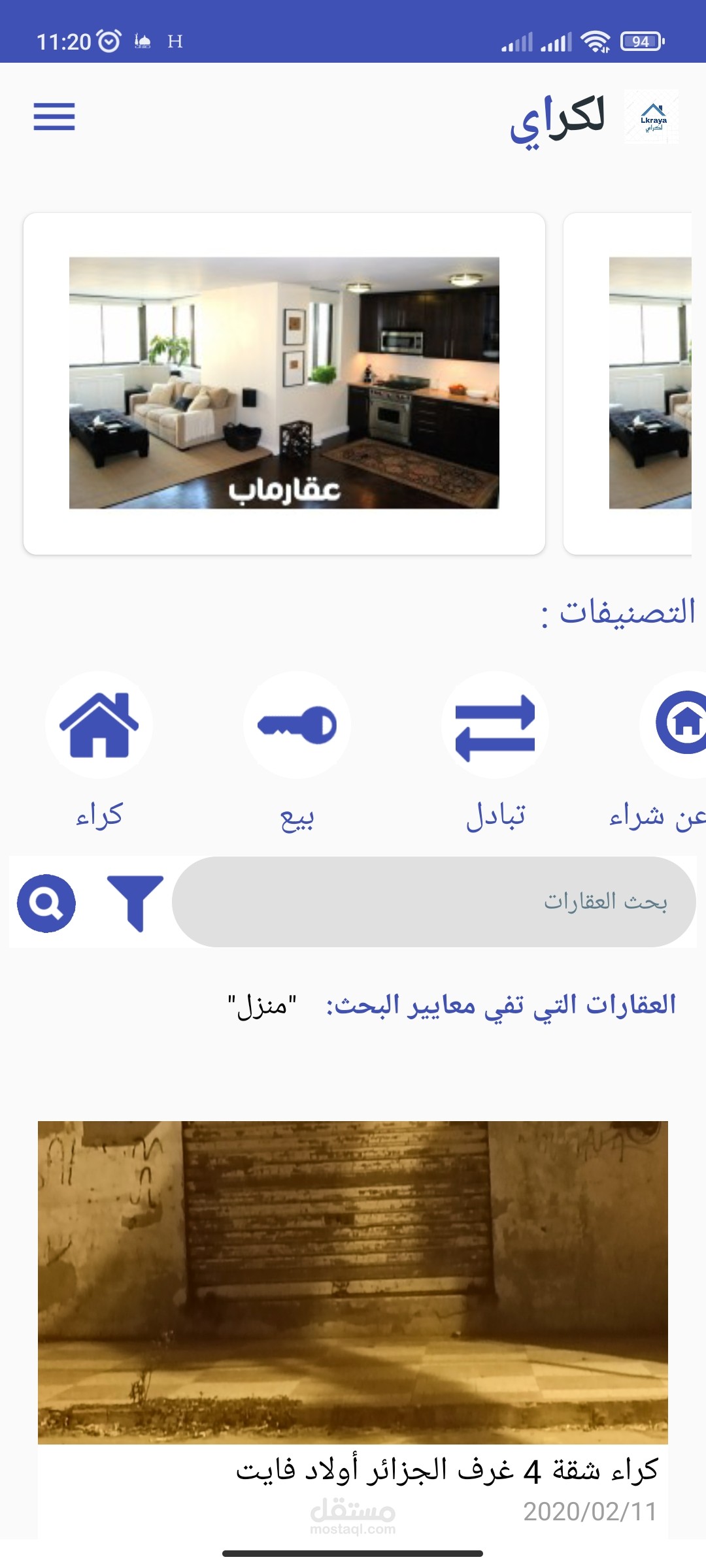Select the بيع category
706x1568 pixels.
click(297, 725)
